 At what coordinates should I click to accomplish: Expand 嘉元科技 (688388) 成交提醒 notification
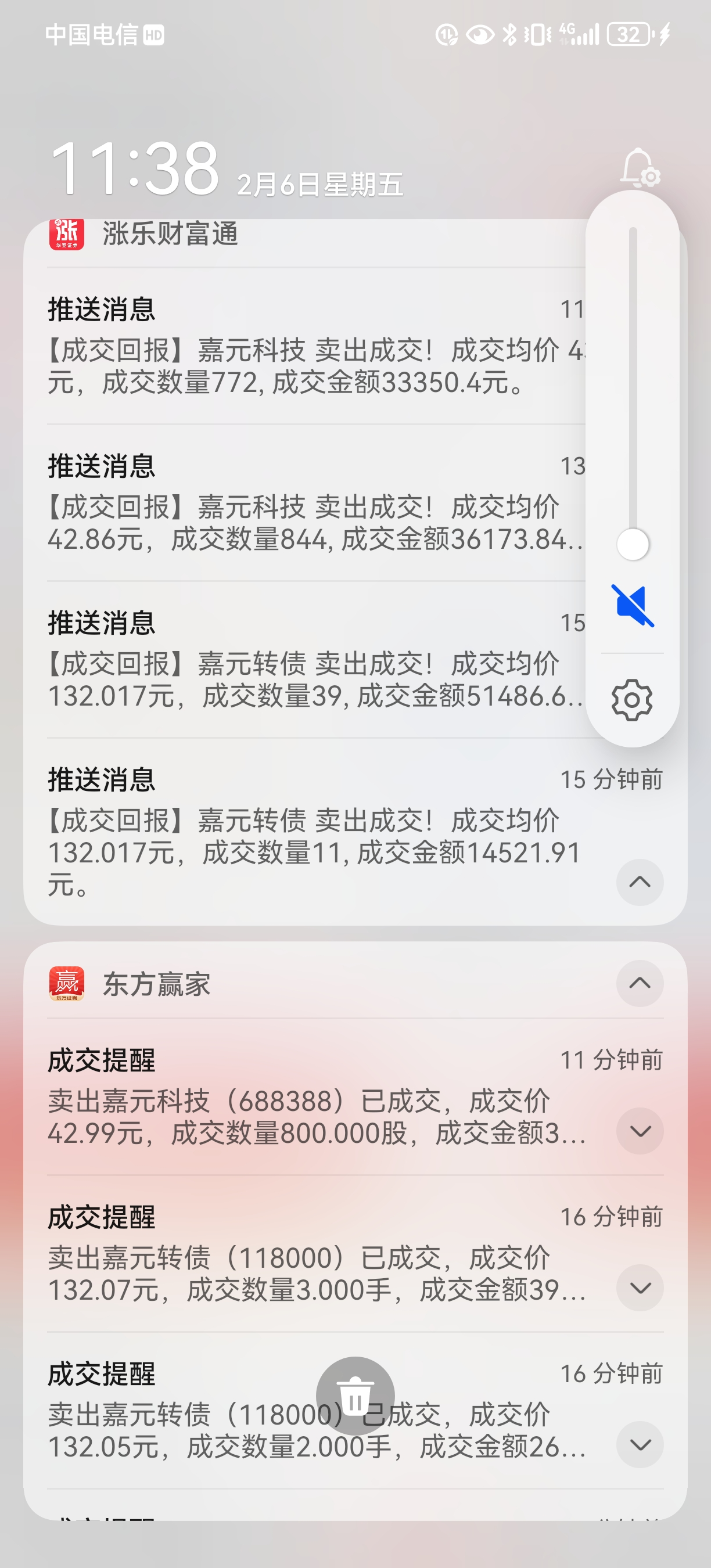pos(640,1131)
